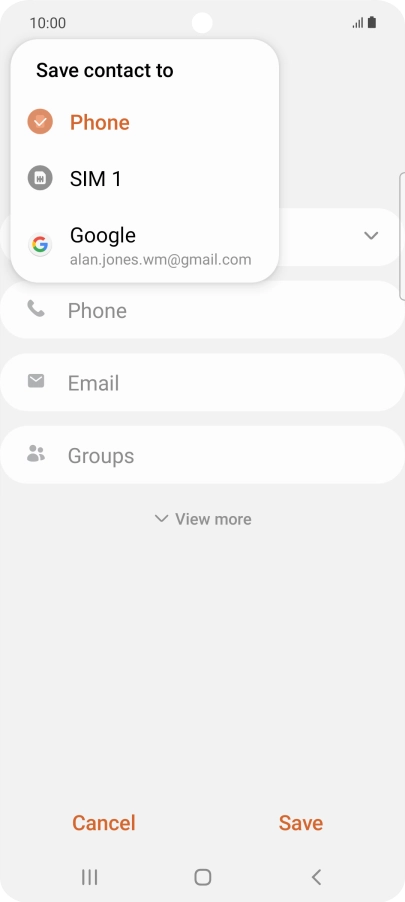Select Phone as the save location

tap(144, 123)
